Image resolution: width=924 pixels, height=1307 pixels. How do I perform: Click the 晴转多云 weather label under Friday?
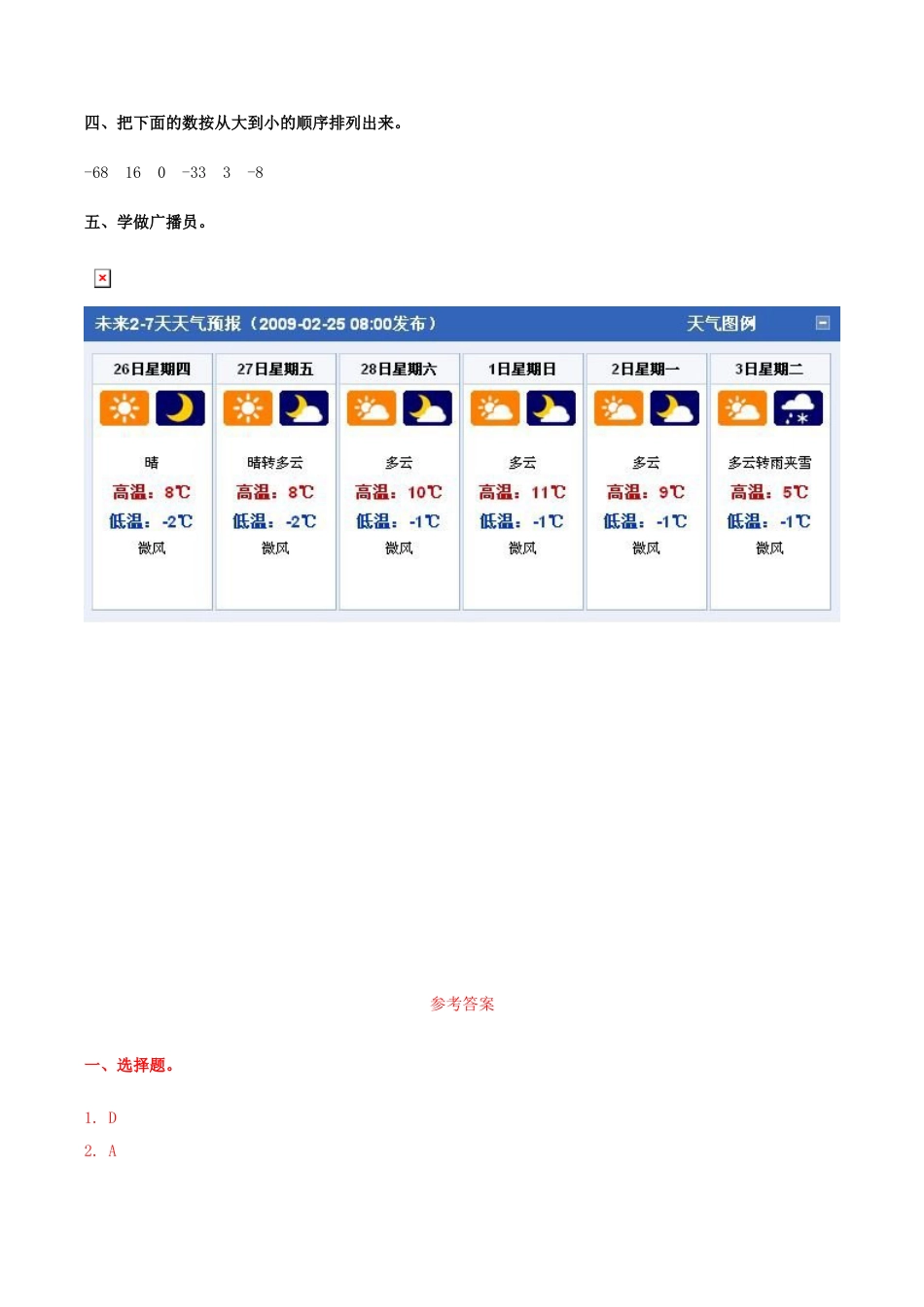click(274, 462)
